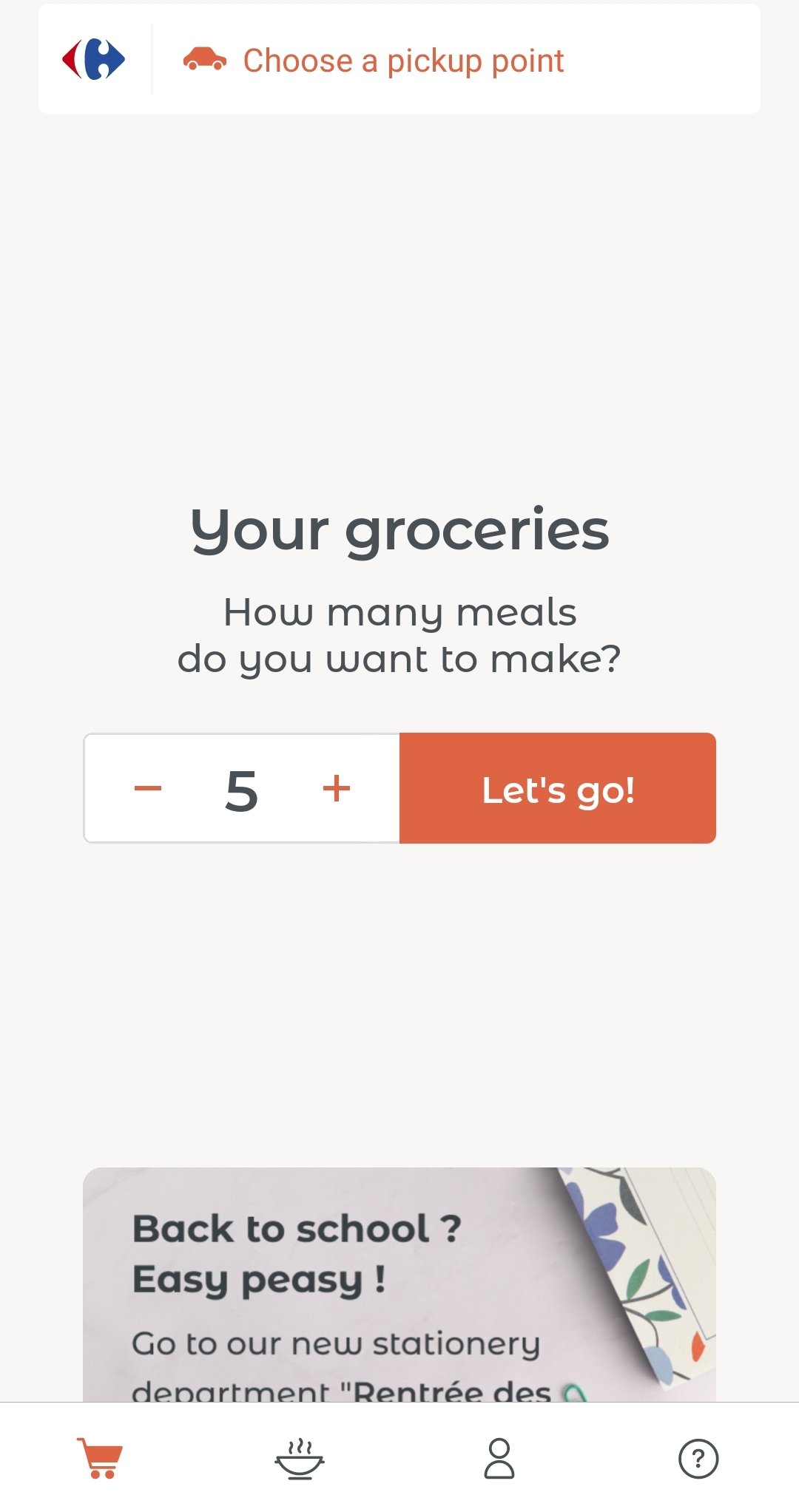Open the help question mark tab
This screenshot has width=799, height=1512.
coord(698,1459)
